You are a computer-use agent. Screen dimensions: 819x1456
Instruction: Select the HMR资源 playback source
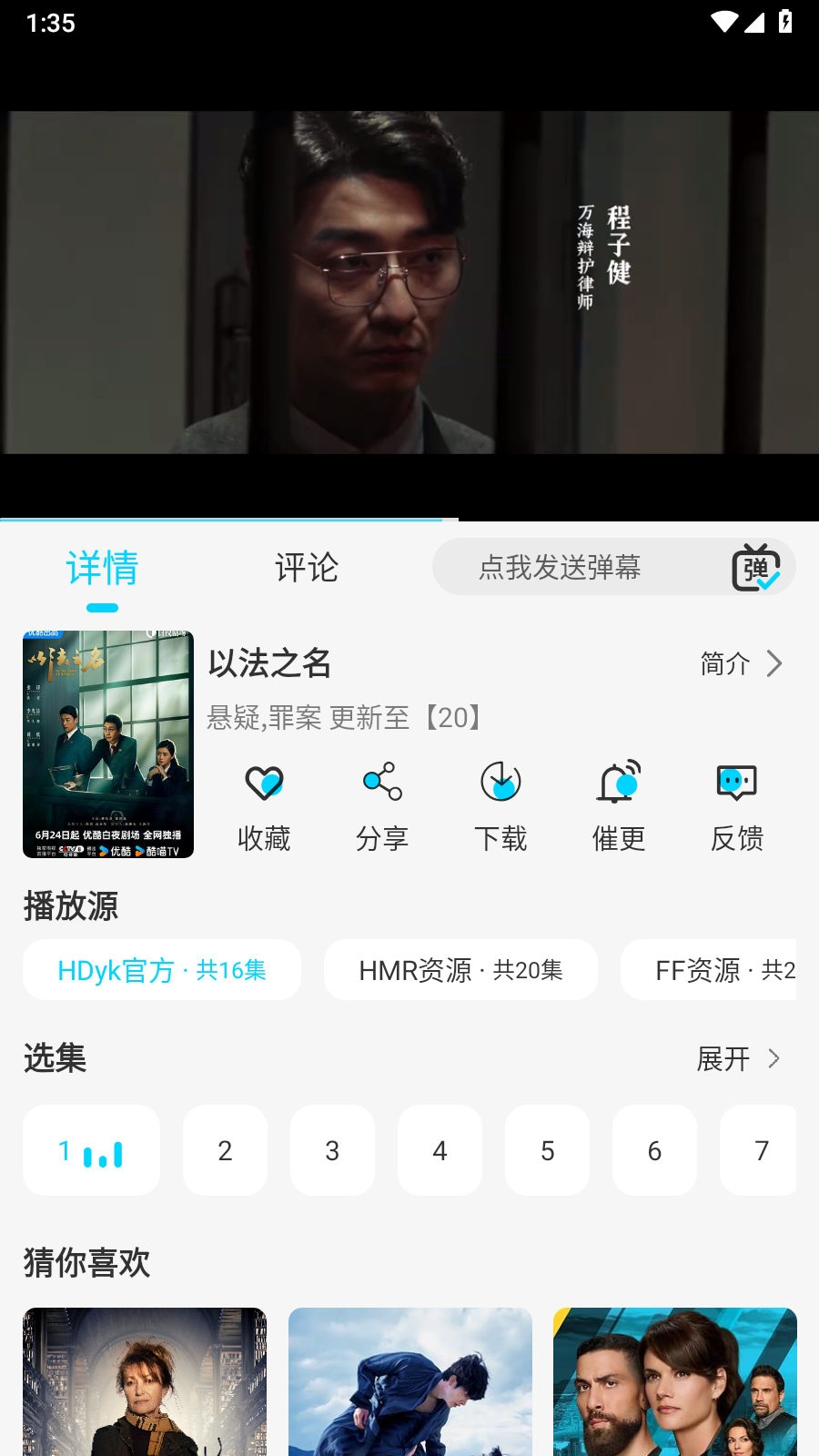tap(460, 970)
